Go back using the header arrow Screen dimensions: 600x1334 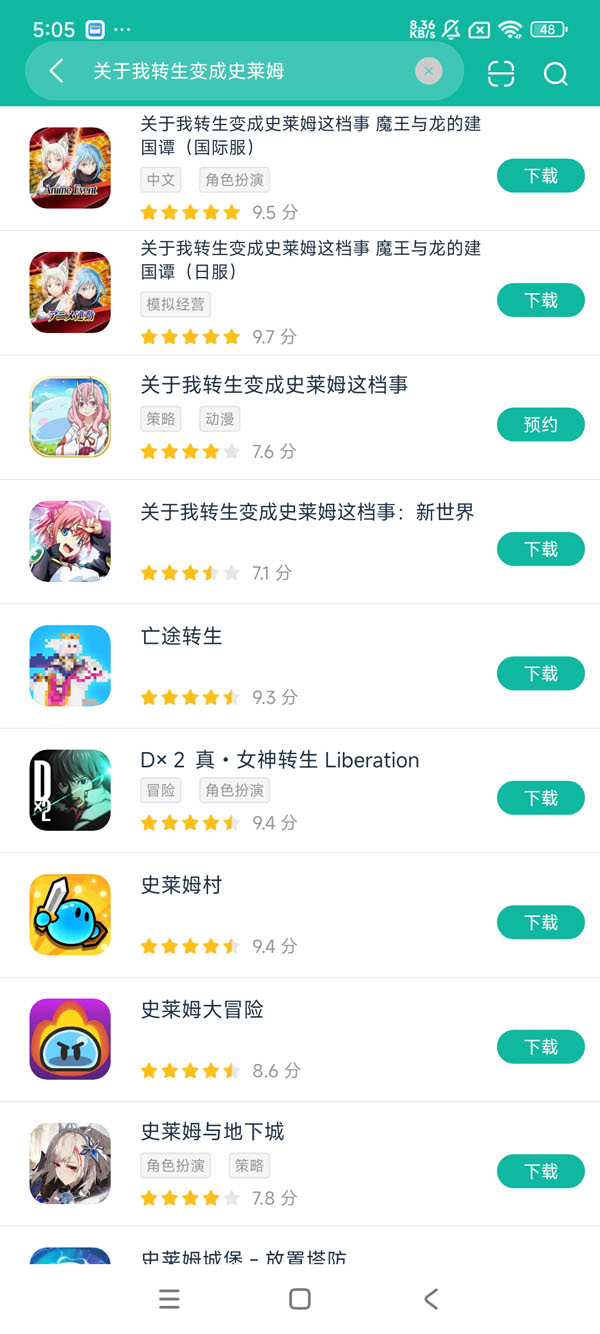(x=56, y=71)
